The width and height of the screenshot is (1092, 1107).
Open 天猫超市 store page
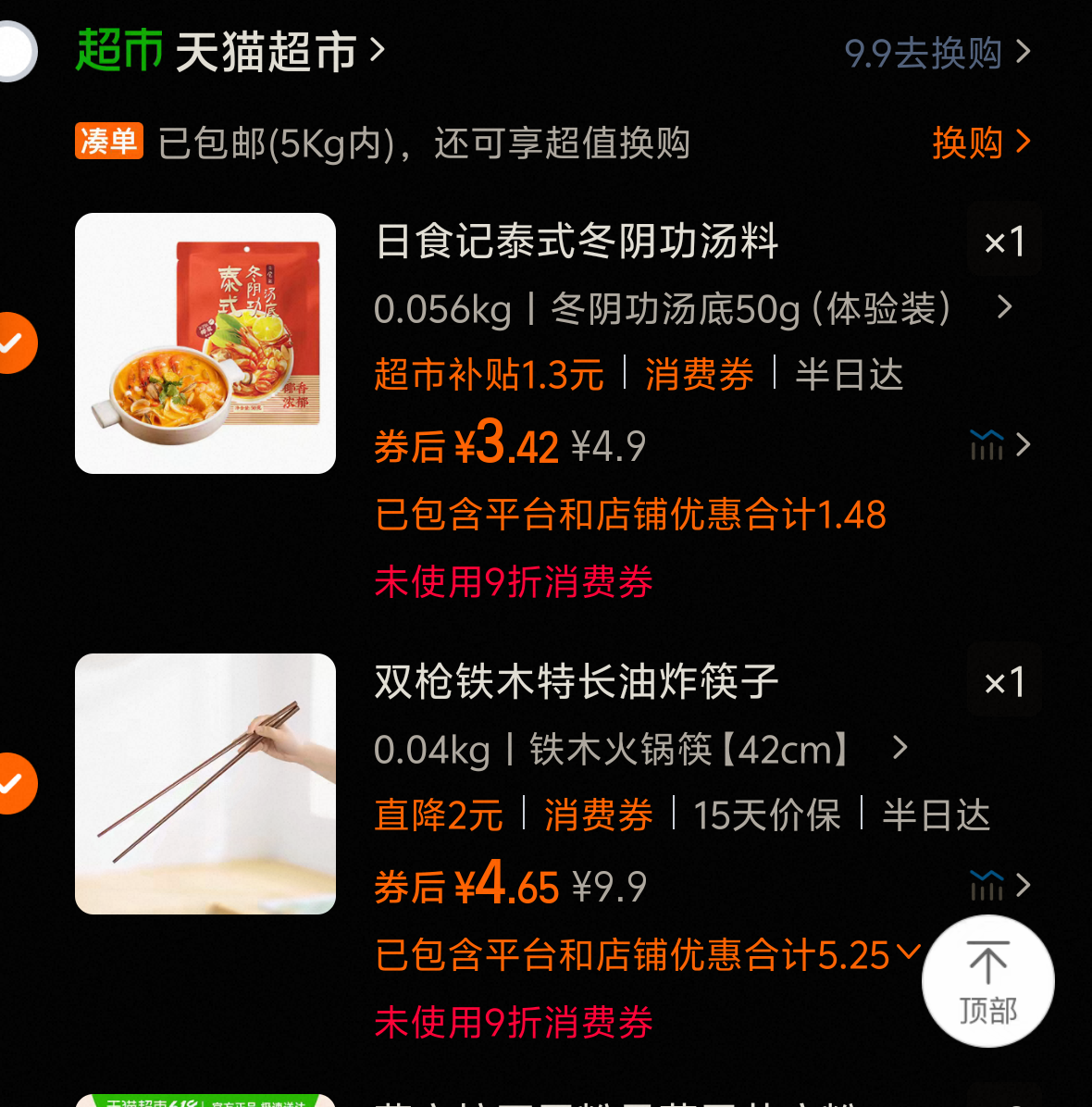tap(267, 51)
